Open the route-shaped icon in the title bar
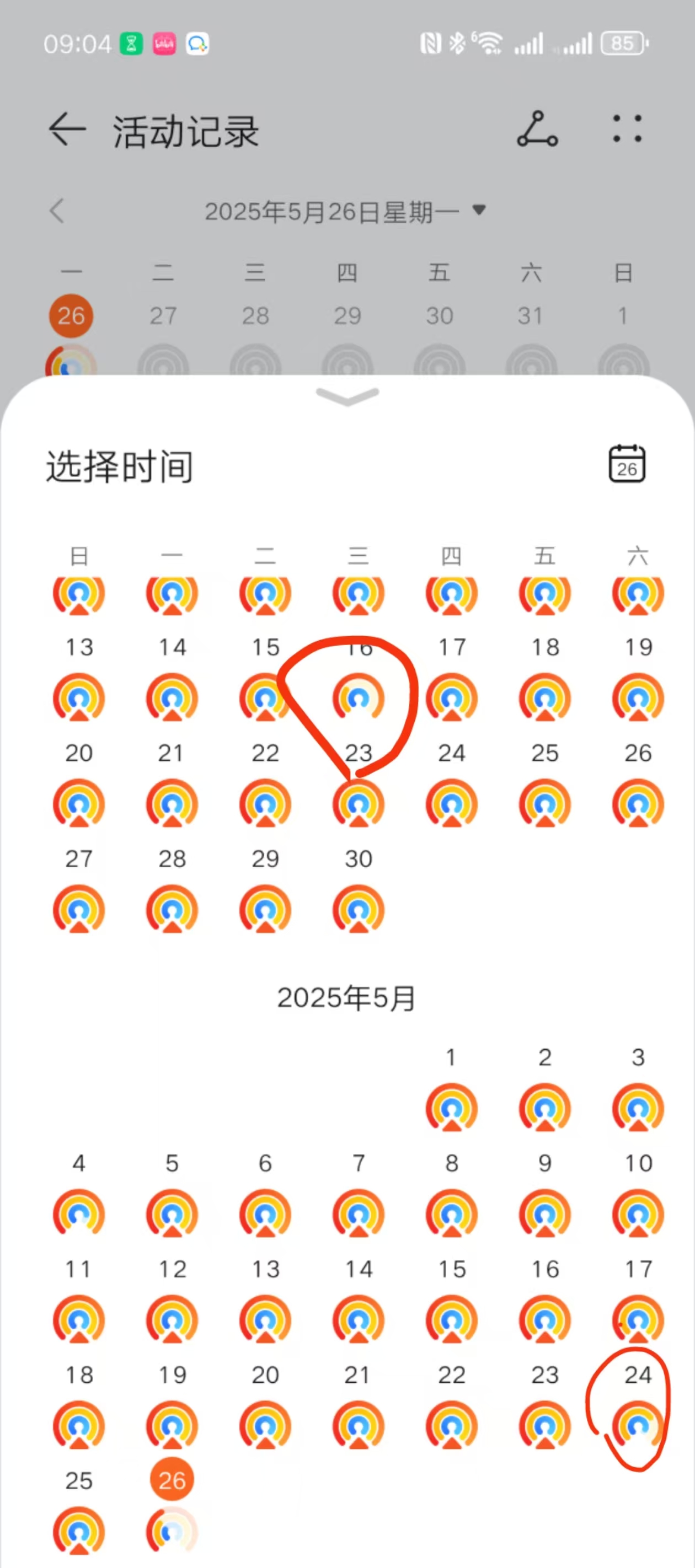695x1568 pixels. 537,130
